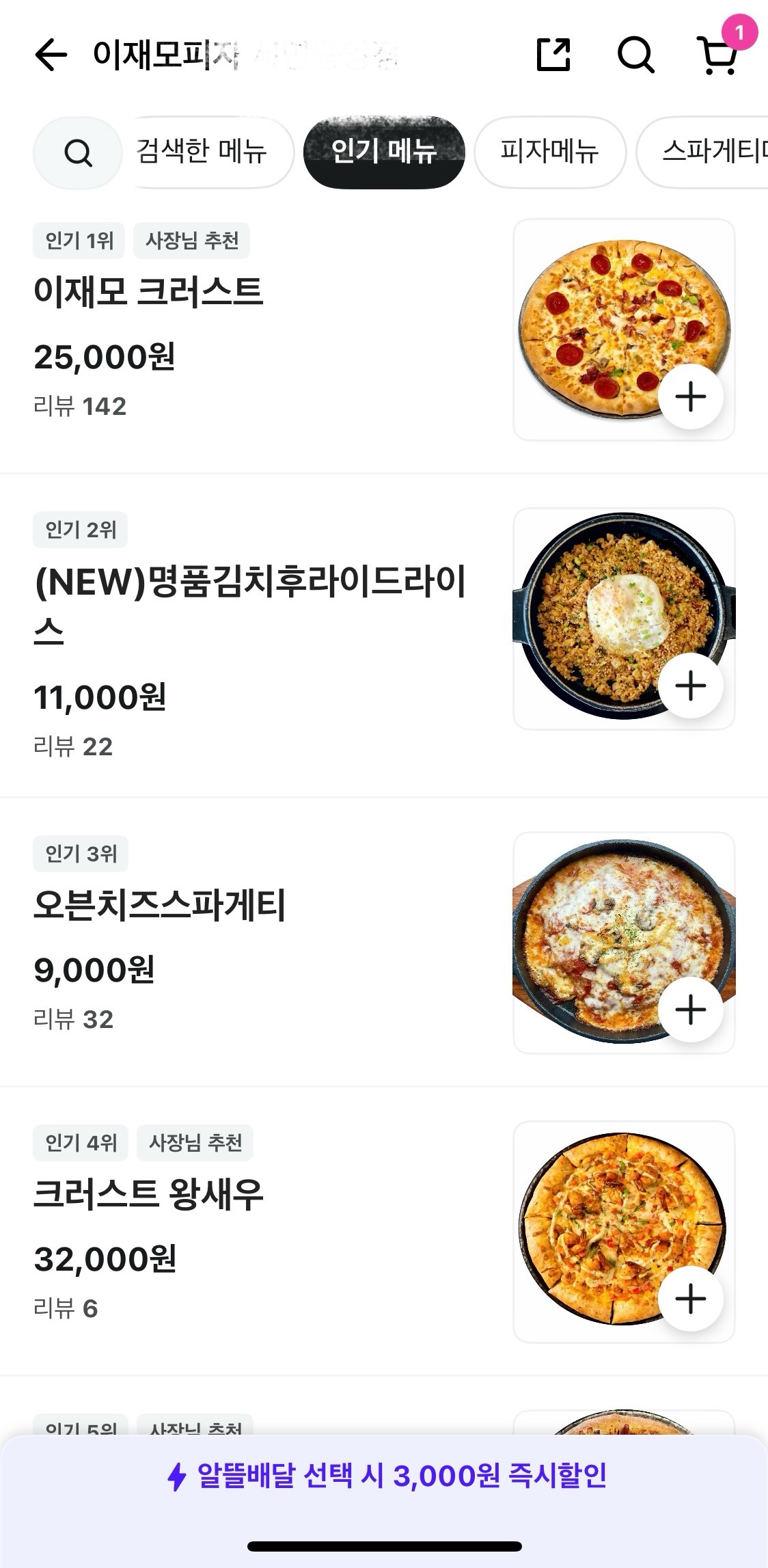768x1568 pixels.
Task: Open the shopping cart
Action: (x=719, y=56)
